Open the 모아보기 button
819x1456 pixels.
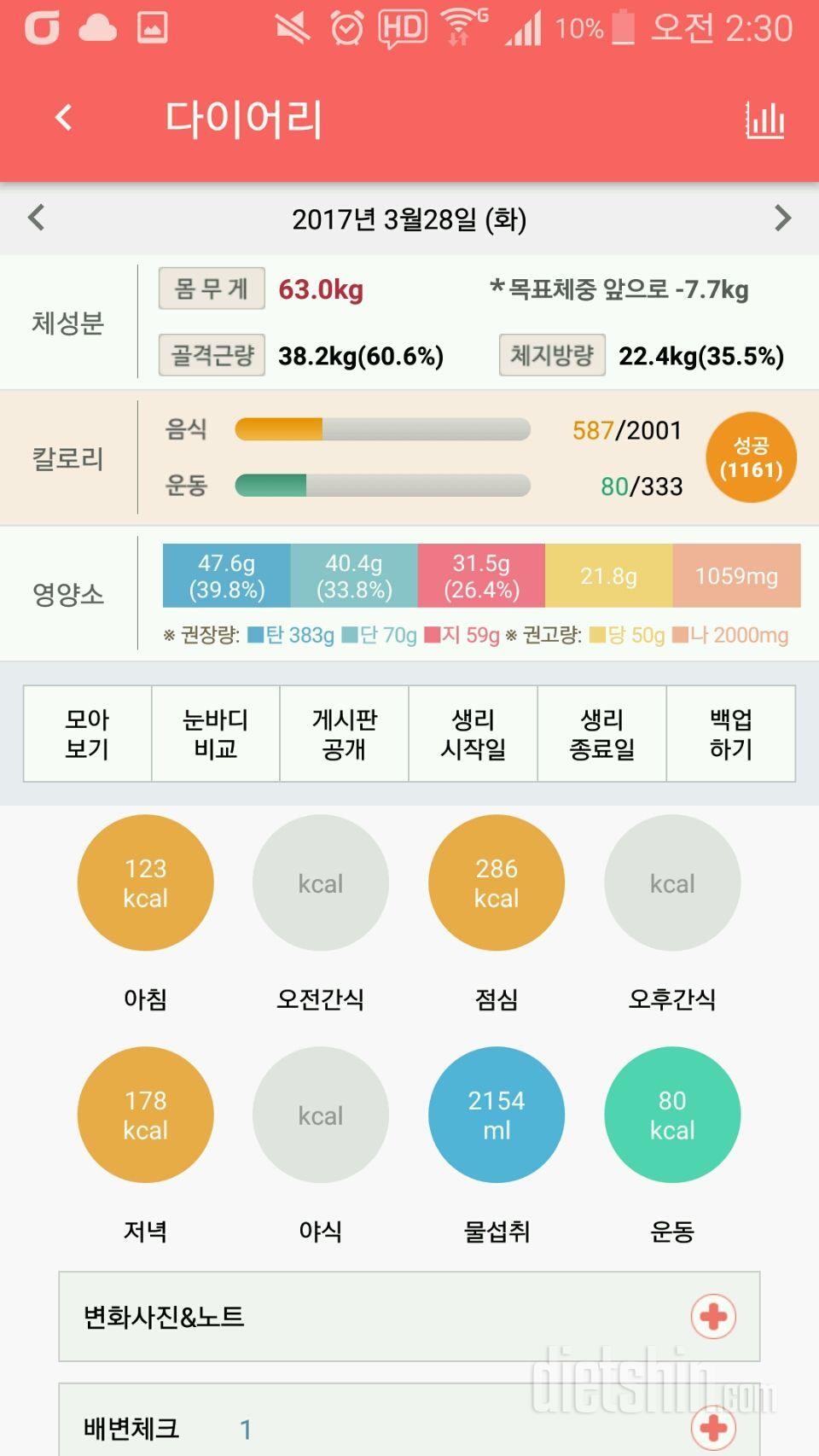click(x=87, y=734)
